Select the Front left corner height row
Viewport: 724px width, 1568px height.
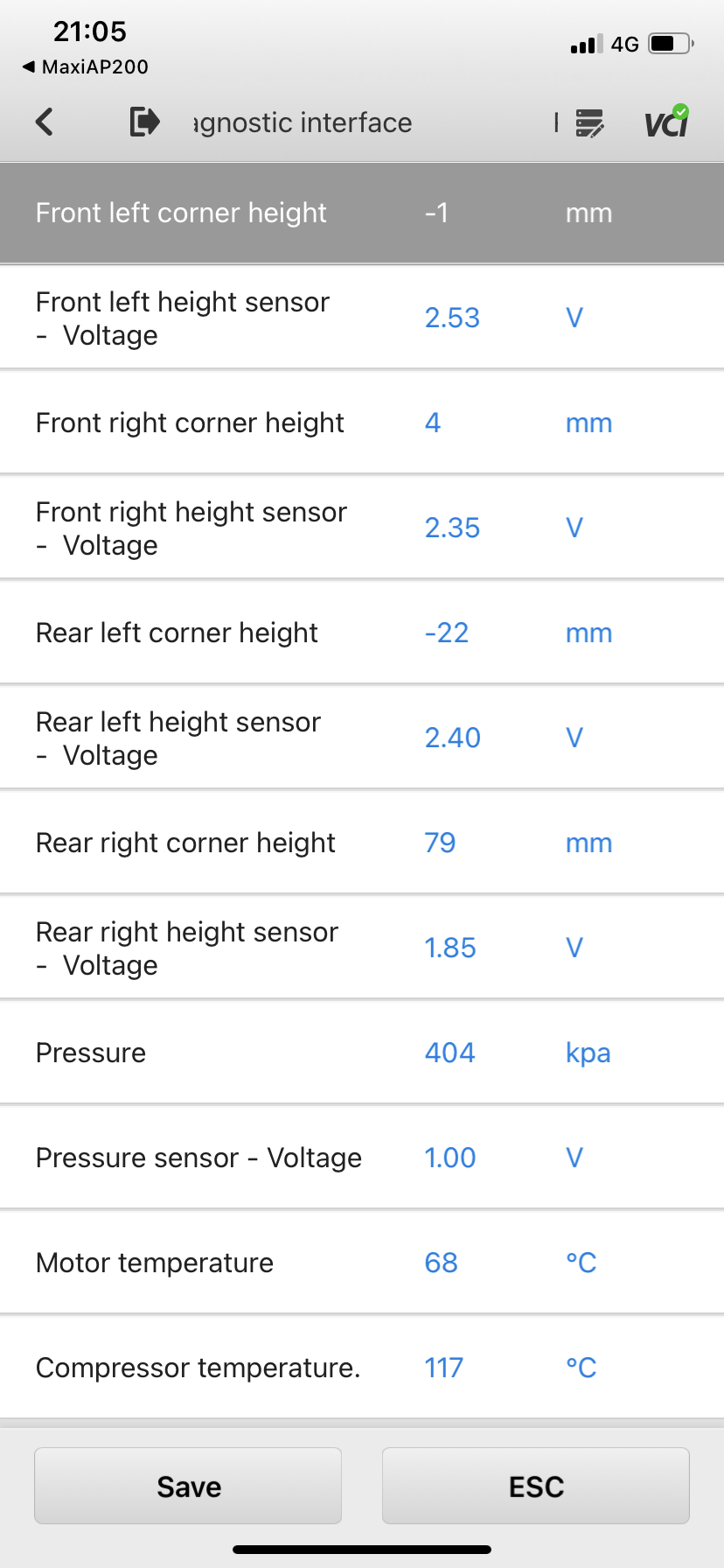tap(362, 213)
